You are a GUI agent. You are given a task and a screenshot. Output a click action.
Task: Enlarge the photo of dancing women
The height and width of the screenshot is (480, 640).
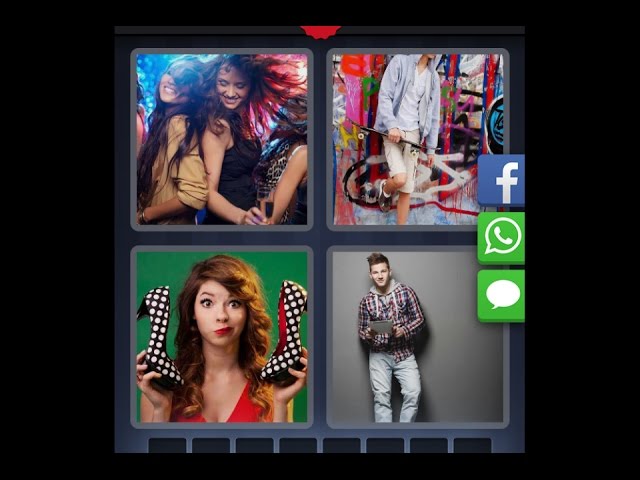(x=221, y=139)
